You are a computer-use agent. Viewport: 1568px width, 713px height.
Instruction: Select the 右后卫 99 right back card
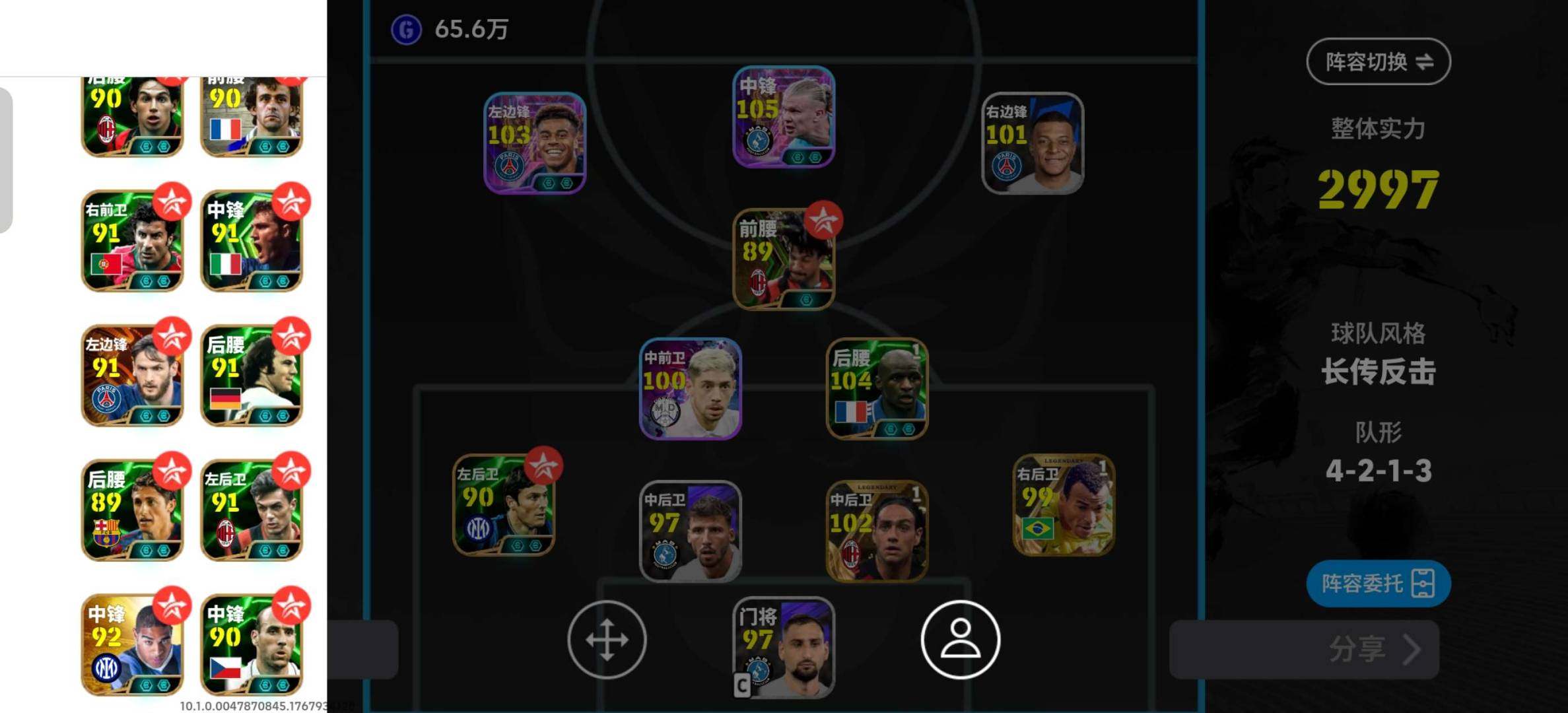1064,505
